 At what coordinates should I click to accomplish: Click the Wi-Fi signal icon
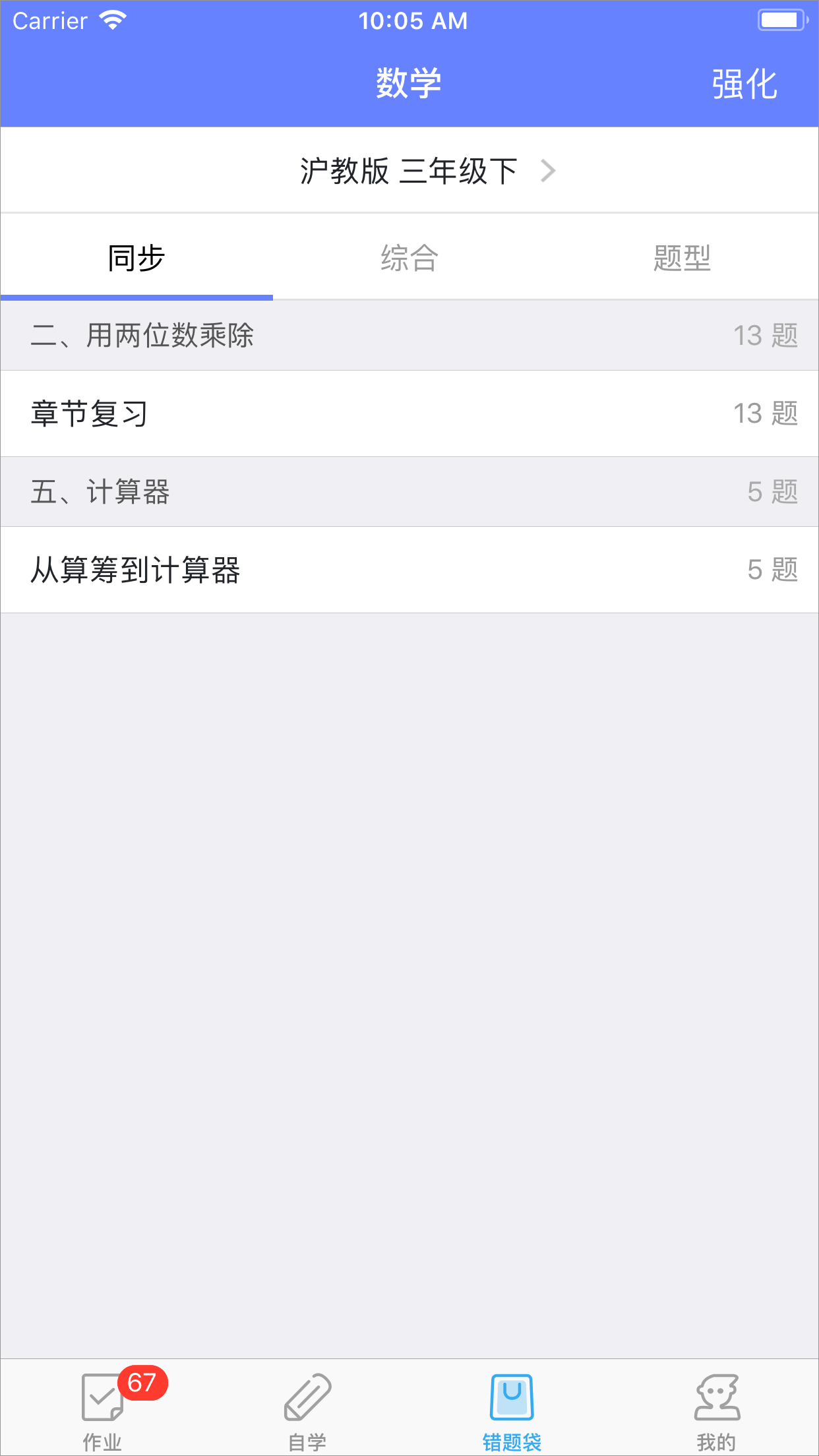tap(113, 20)
